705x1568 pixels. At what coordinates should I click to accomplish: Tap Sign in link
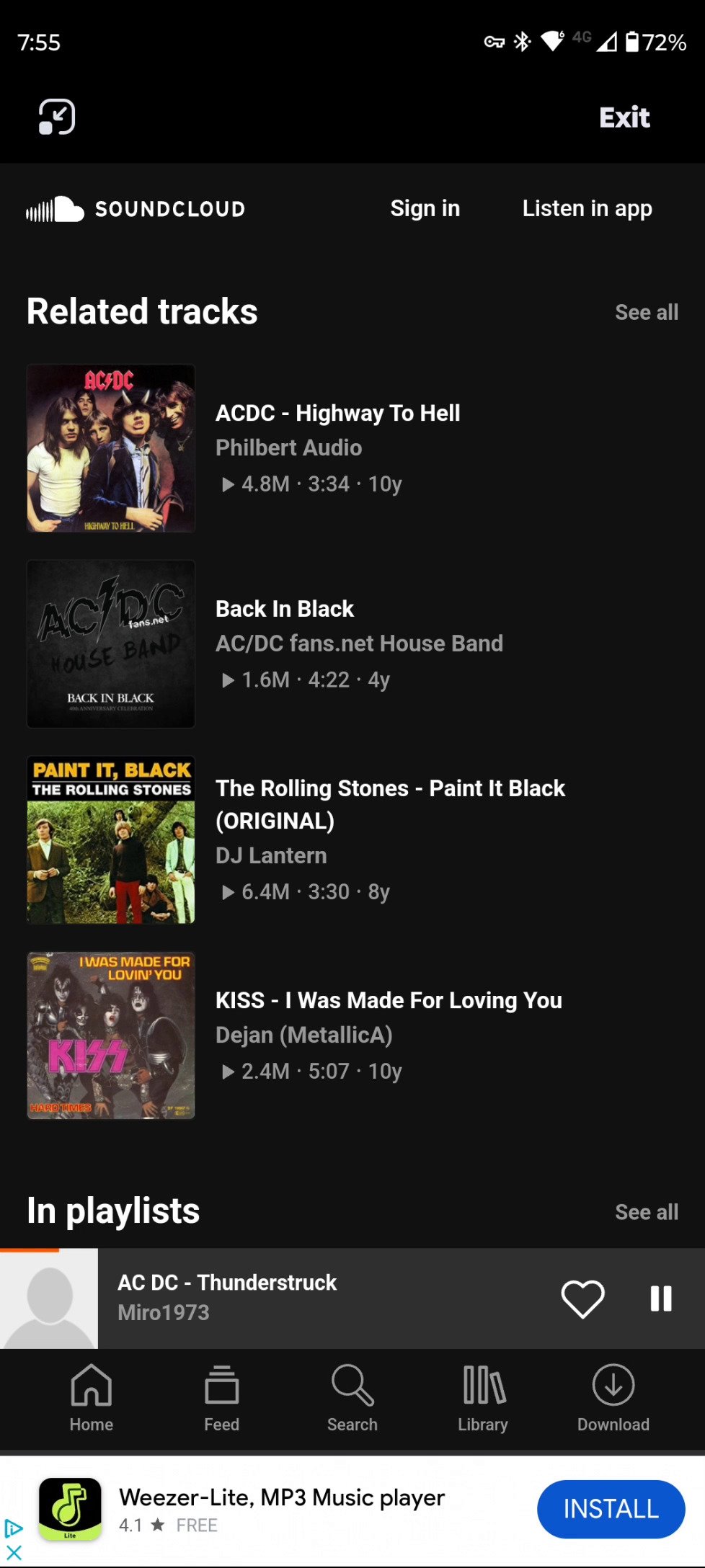point(425,208)
